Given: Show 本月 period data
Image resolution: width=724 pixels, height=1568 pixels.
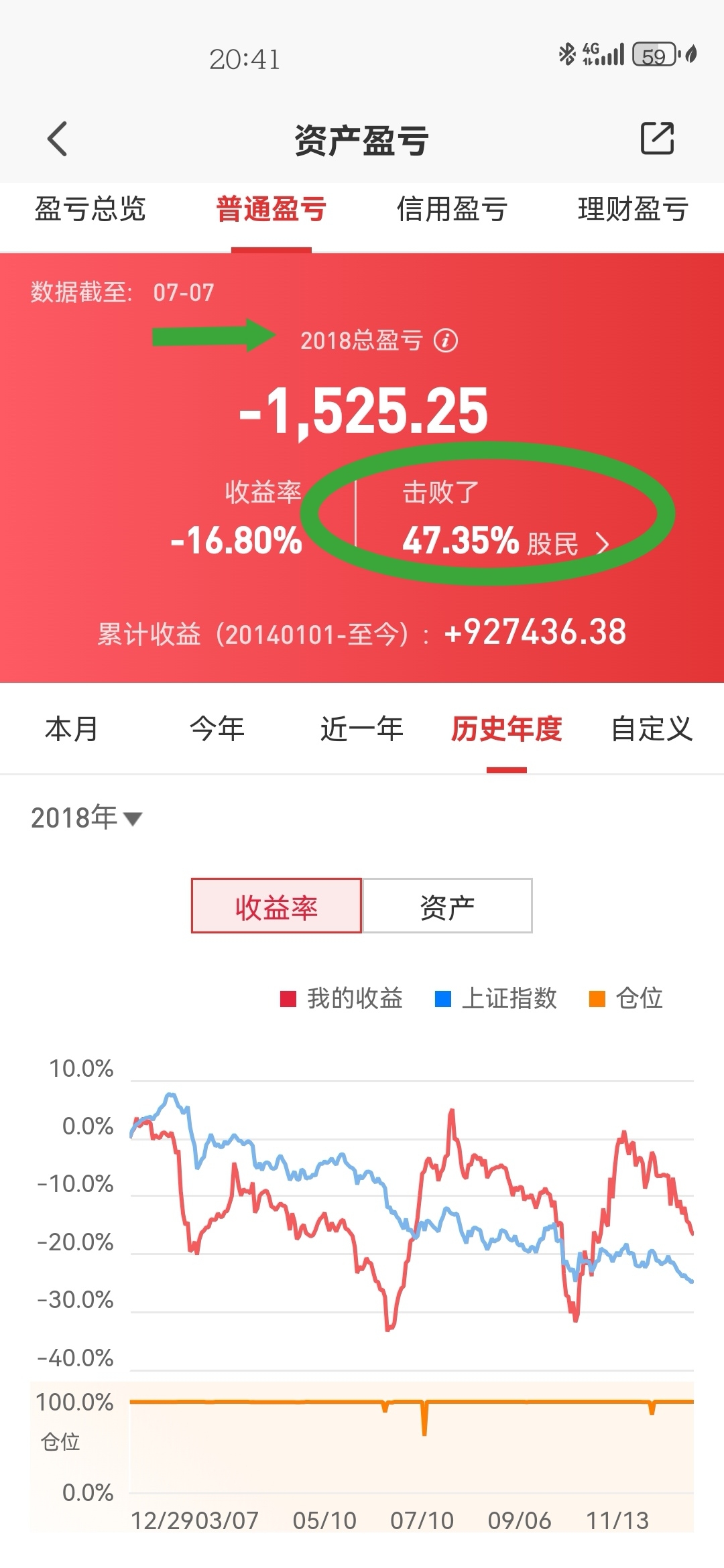Looking at the screenshot, I should [72, 729].
